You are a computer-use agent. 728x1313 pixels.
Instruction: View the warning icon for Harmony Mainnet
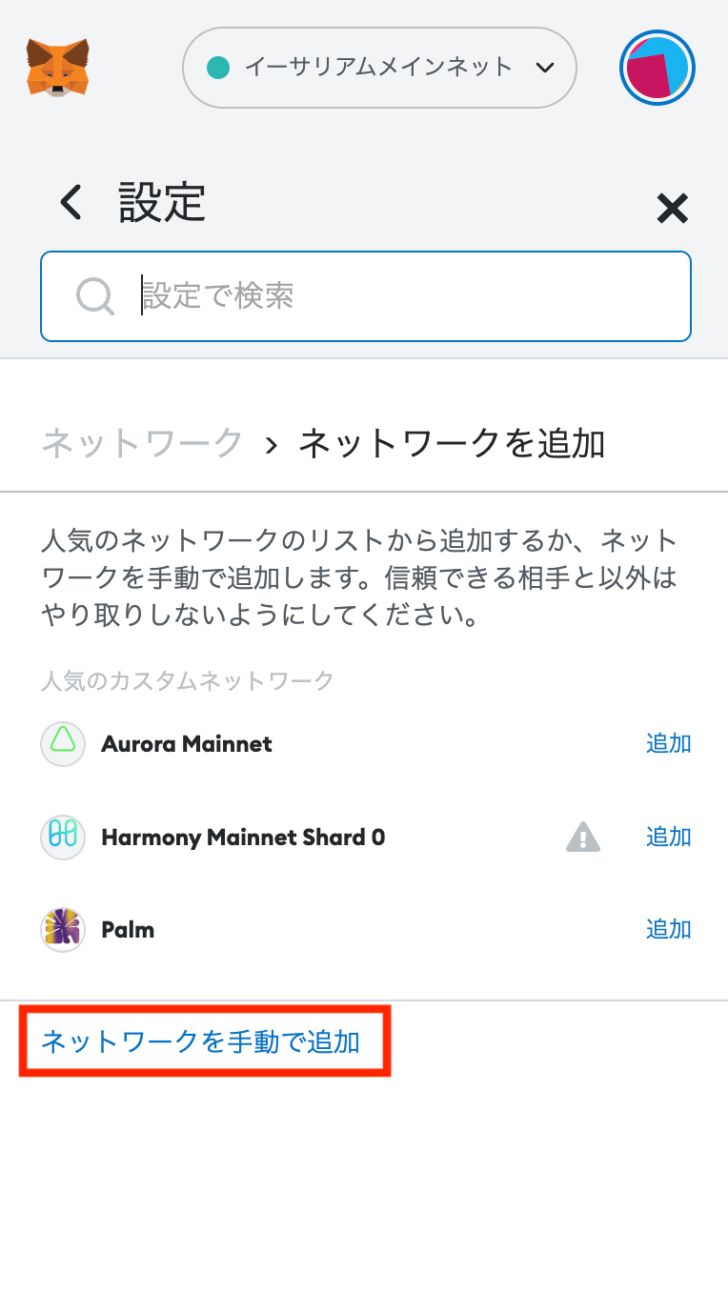tap(583, 836)
